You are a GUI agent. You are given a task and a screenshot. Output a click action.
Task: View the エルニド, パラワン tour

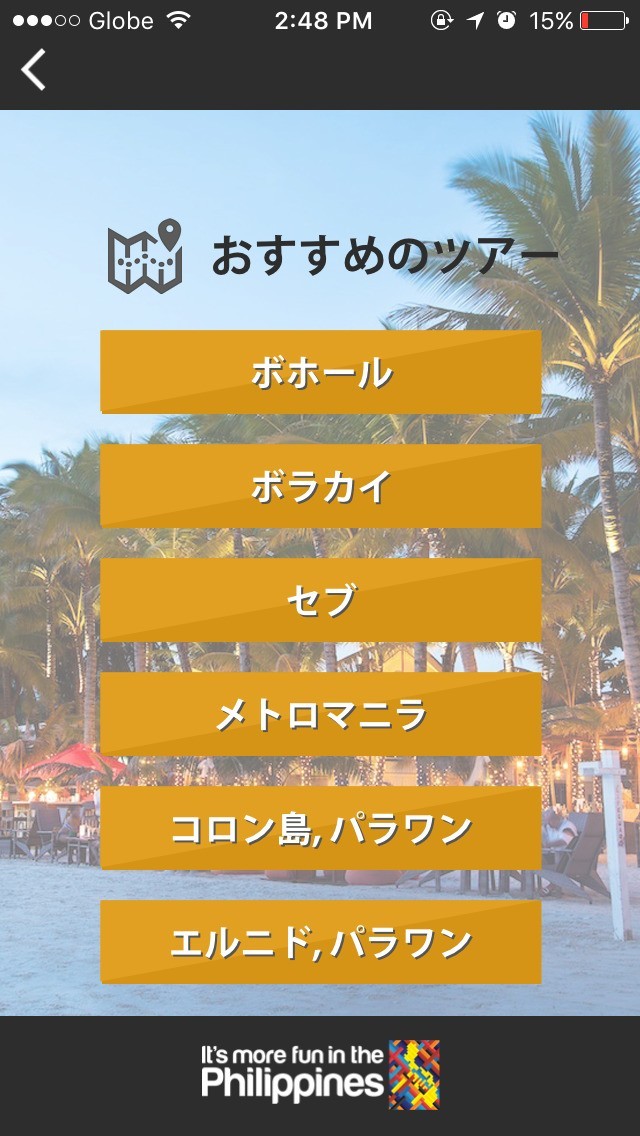(x=320, y=942)
